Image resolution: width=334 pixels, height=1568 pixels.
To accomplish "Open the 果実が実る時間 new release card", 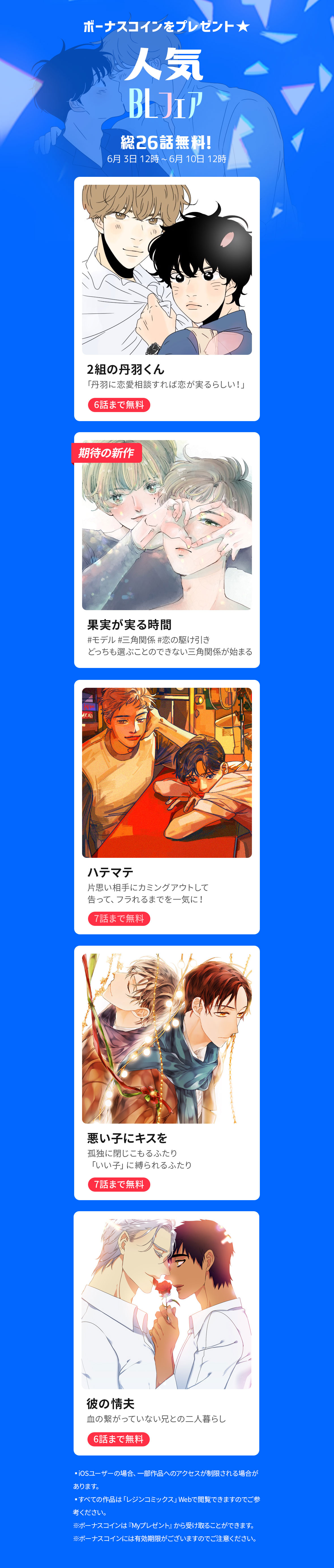I will pyautogui.click(x=167, y=550).
